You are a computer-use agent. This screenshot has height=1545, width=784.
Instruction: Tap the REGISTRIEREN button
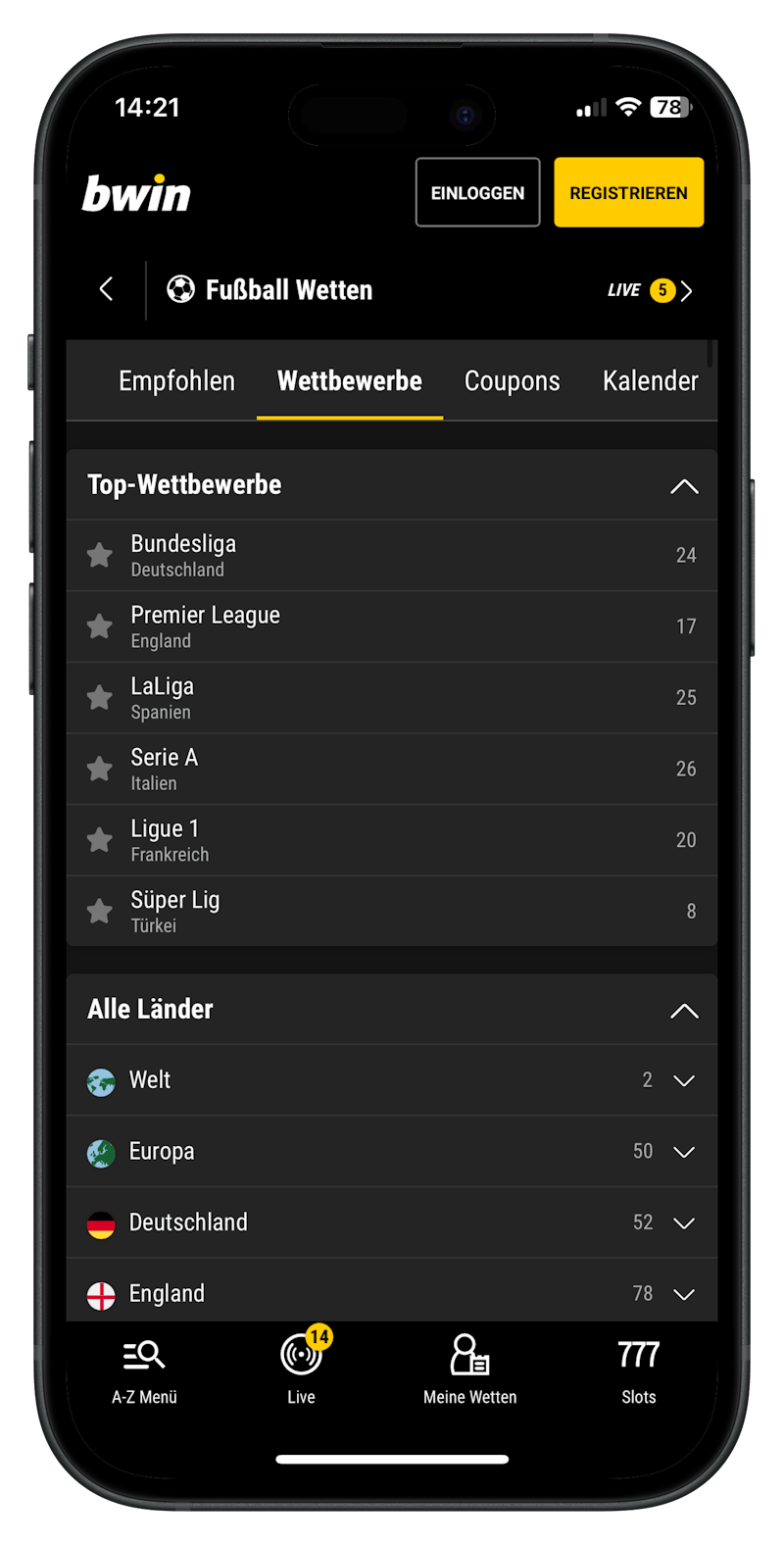[x=628, y=192]
